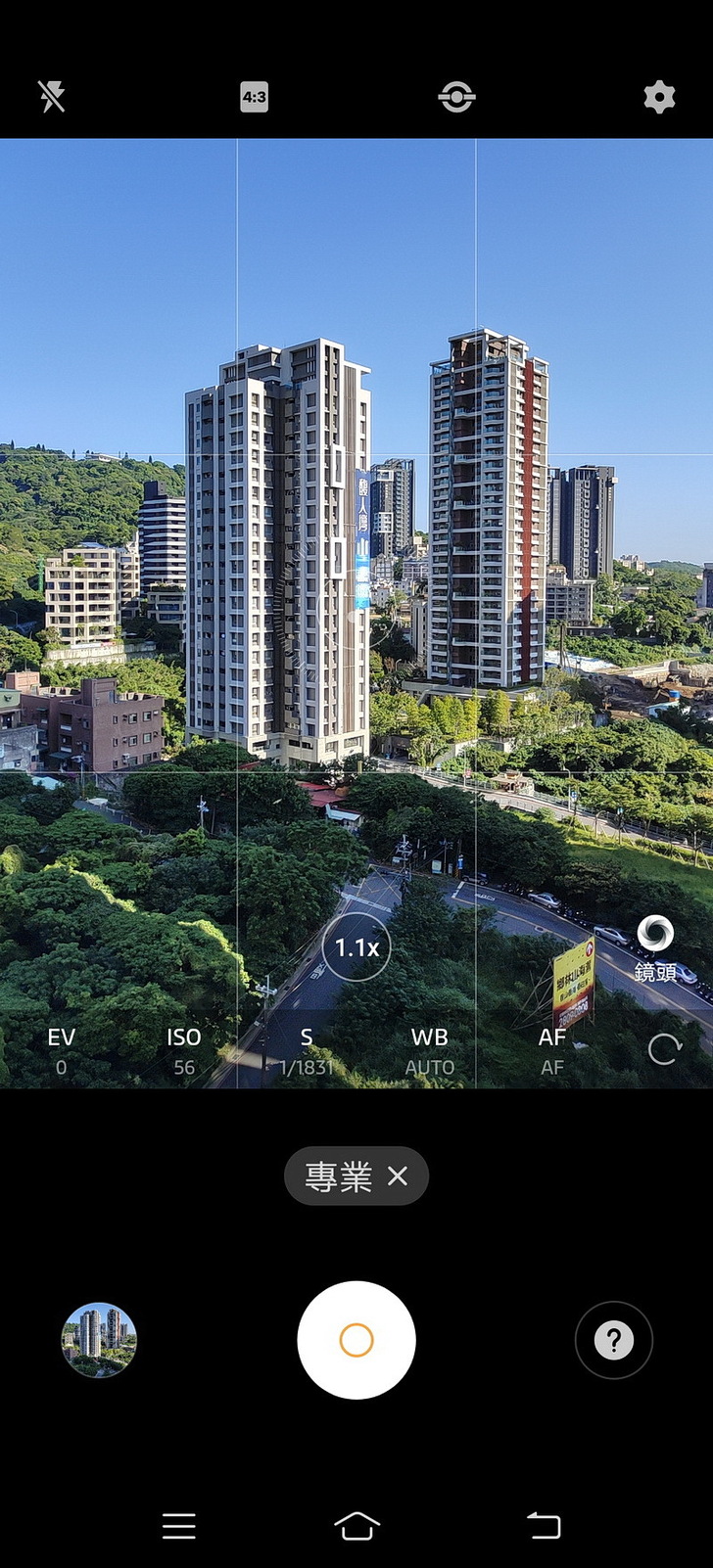Adjust the EV exposure setting
The height and width of the screenshot is (1568, 713).
tap(61, 1050)
